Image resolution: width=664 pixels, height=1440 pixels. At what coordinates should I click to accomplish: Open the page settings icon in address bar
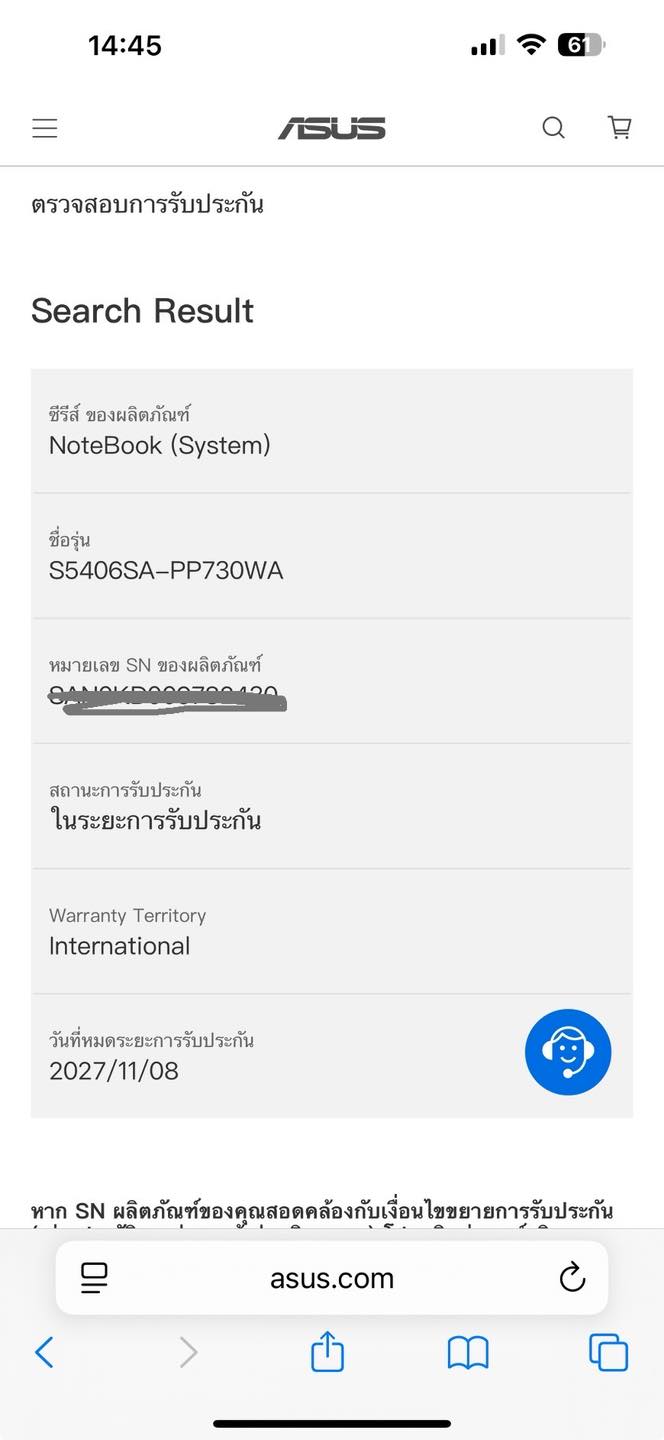coord(94,1278)
